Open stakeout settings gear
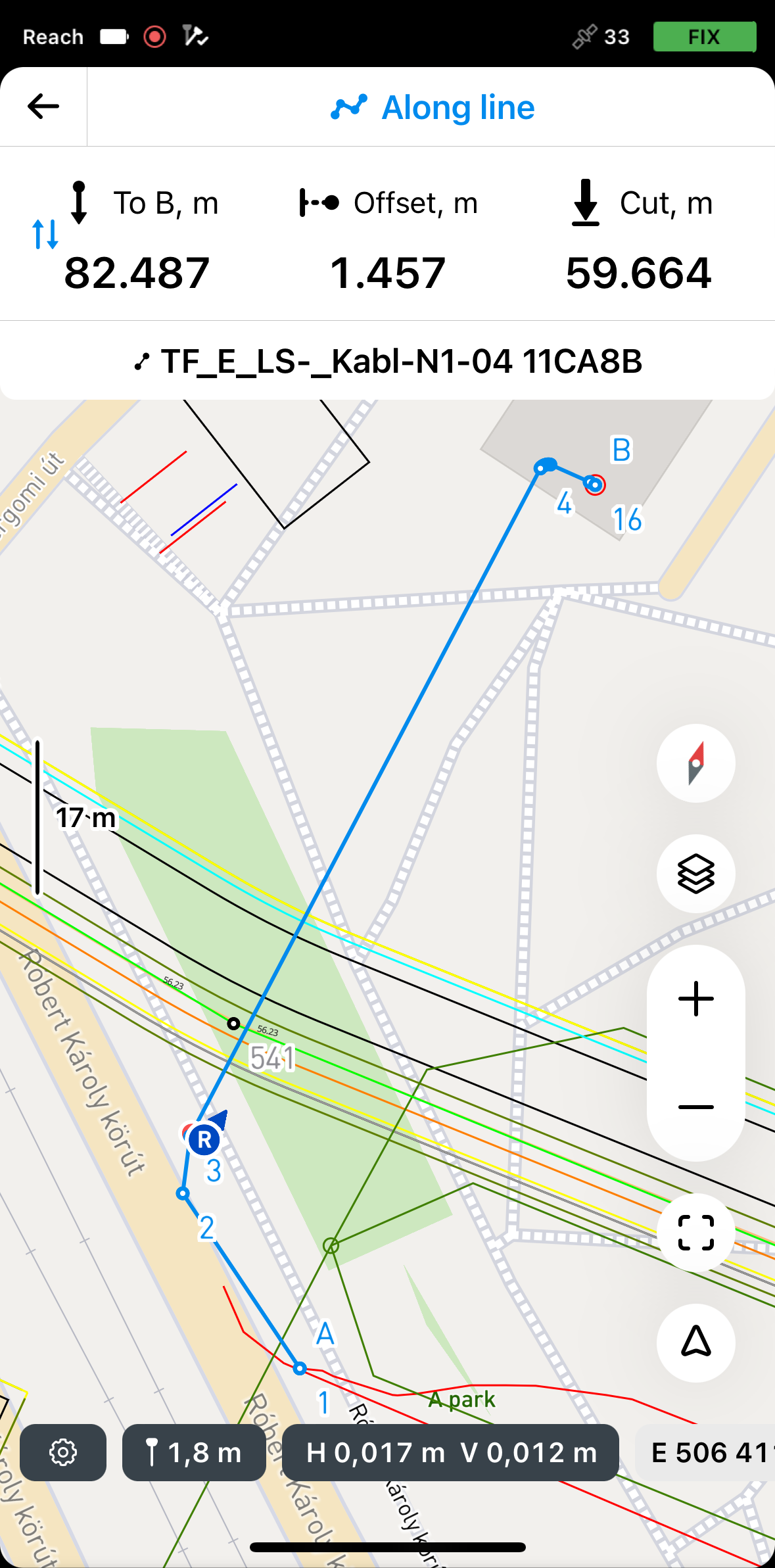775x1568 pixels. click(63, 1452)
